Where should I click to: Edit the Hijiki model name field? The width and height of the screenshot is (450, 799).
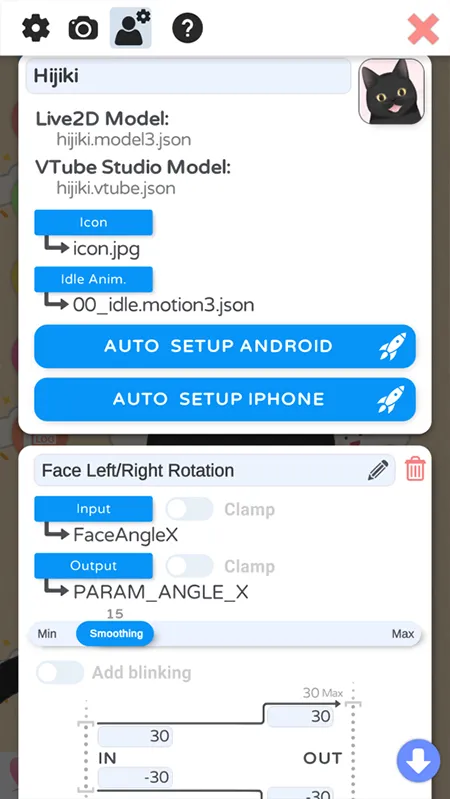(x=189, y=76)
